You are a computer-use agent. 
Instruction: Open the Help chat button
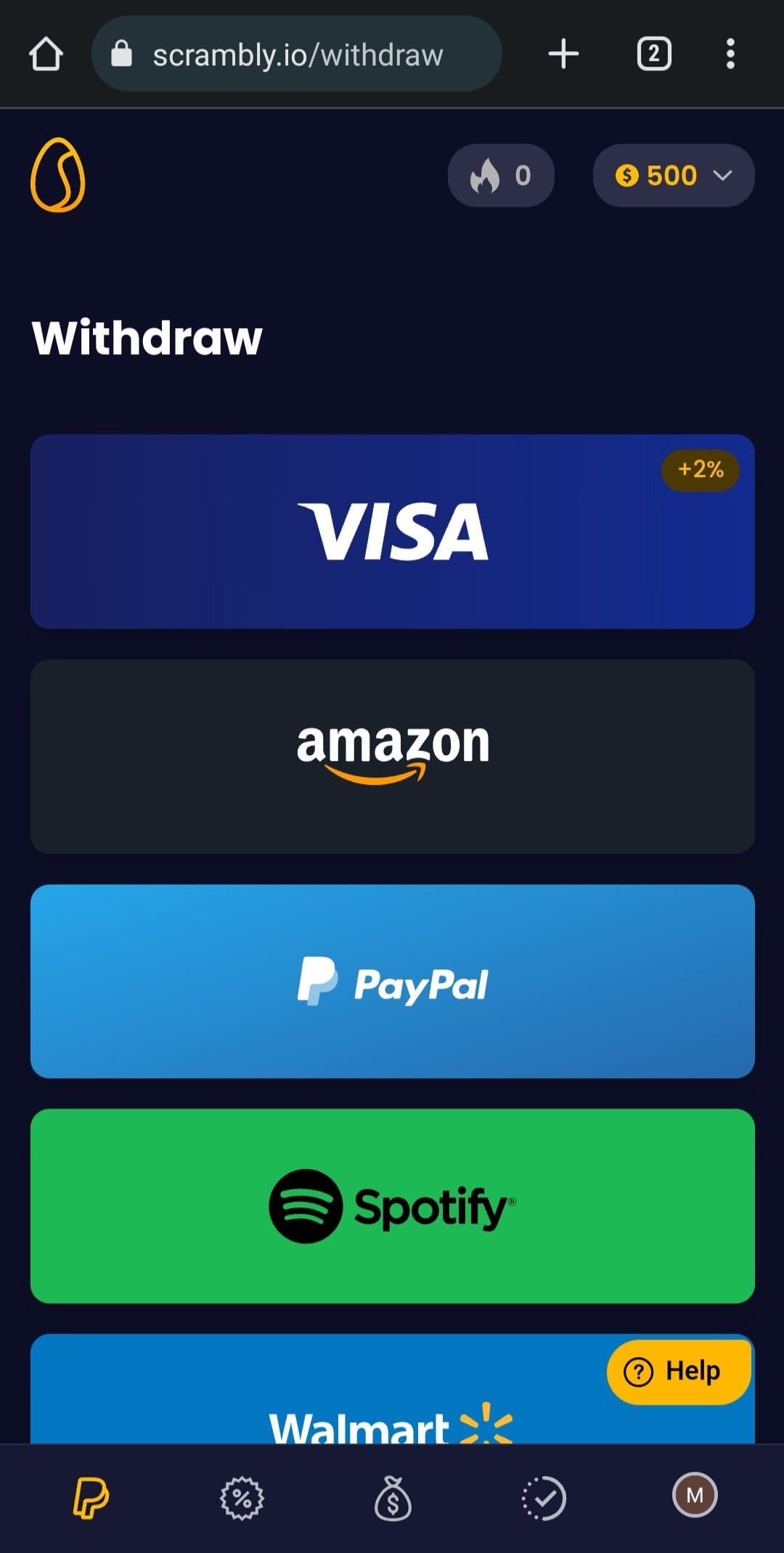tap(678, 1371)
